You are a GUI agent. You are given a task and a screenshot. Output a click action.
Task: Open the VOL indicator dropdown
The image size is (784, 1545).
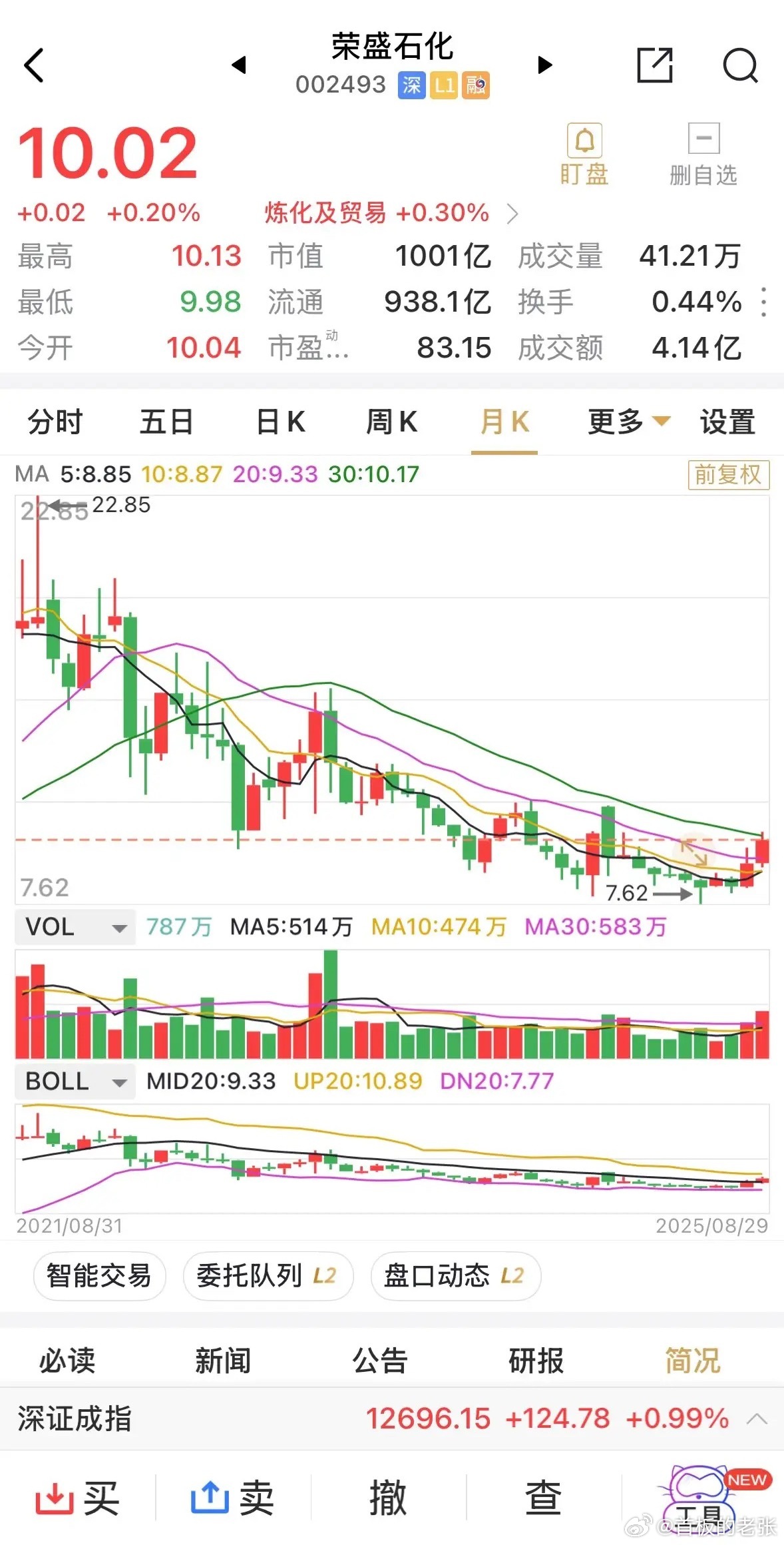coord(75,927)
